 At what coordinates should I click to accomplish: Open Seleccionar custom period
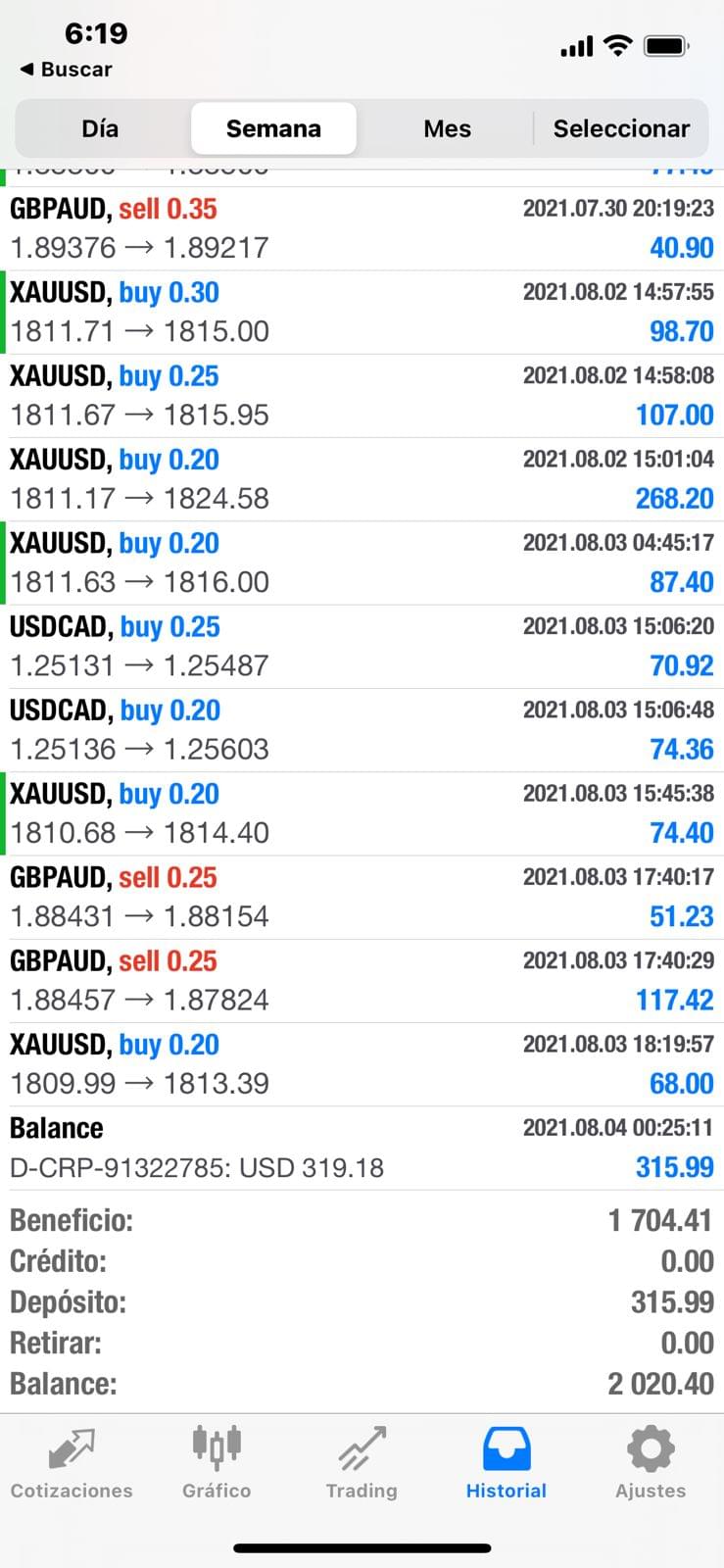tap(621, 128)
